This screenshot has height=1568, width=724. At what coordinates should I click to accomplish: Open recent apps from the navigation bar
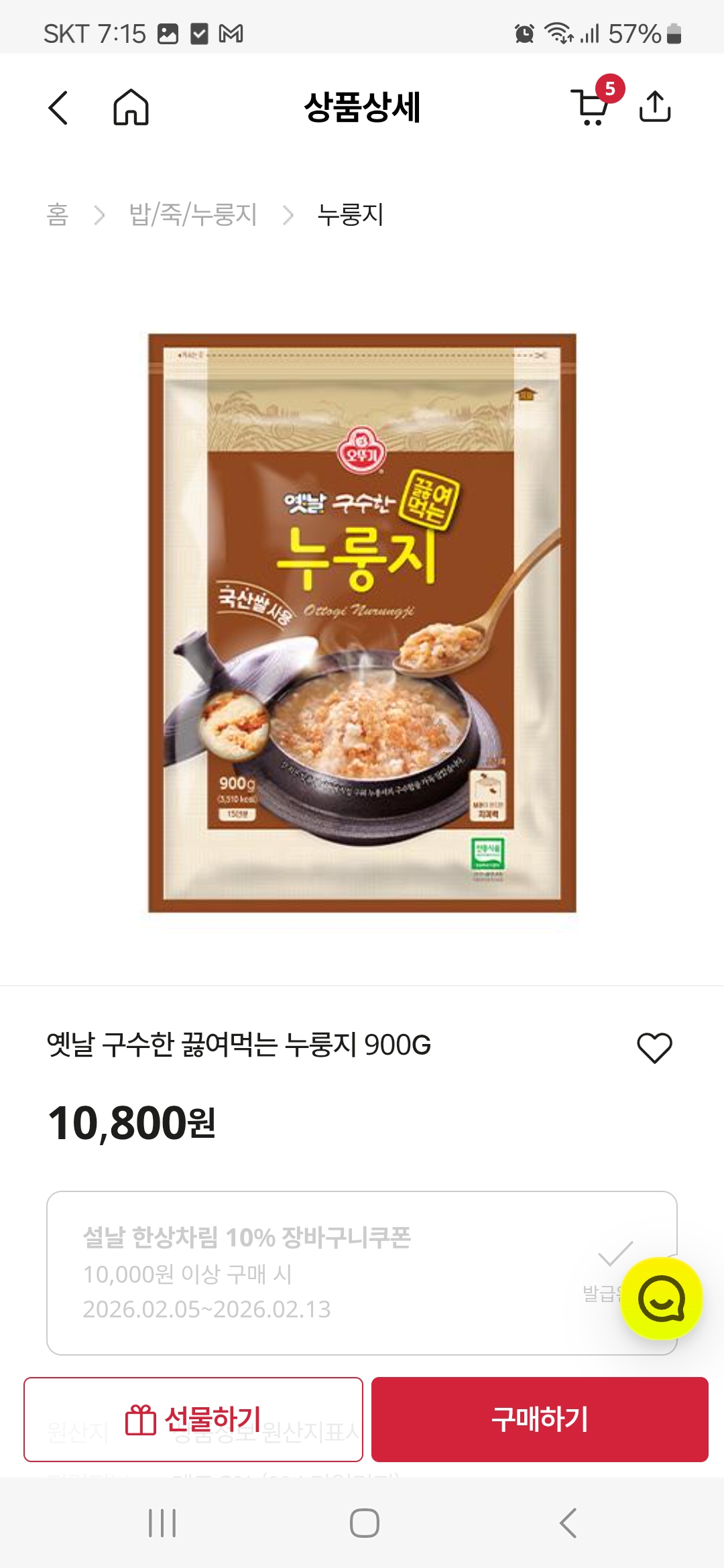coord(162,1523)
